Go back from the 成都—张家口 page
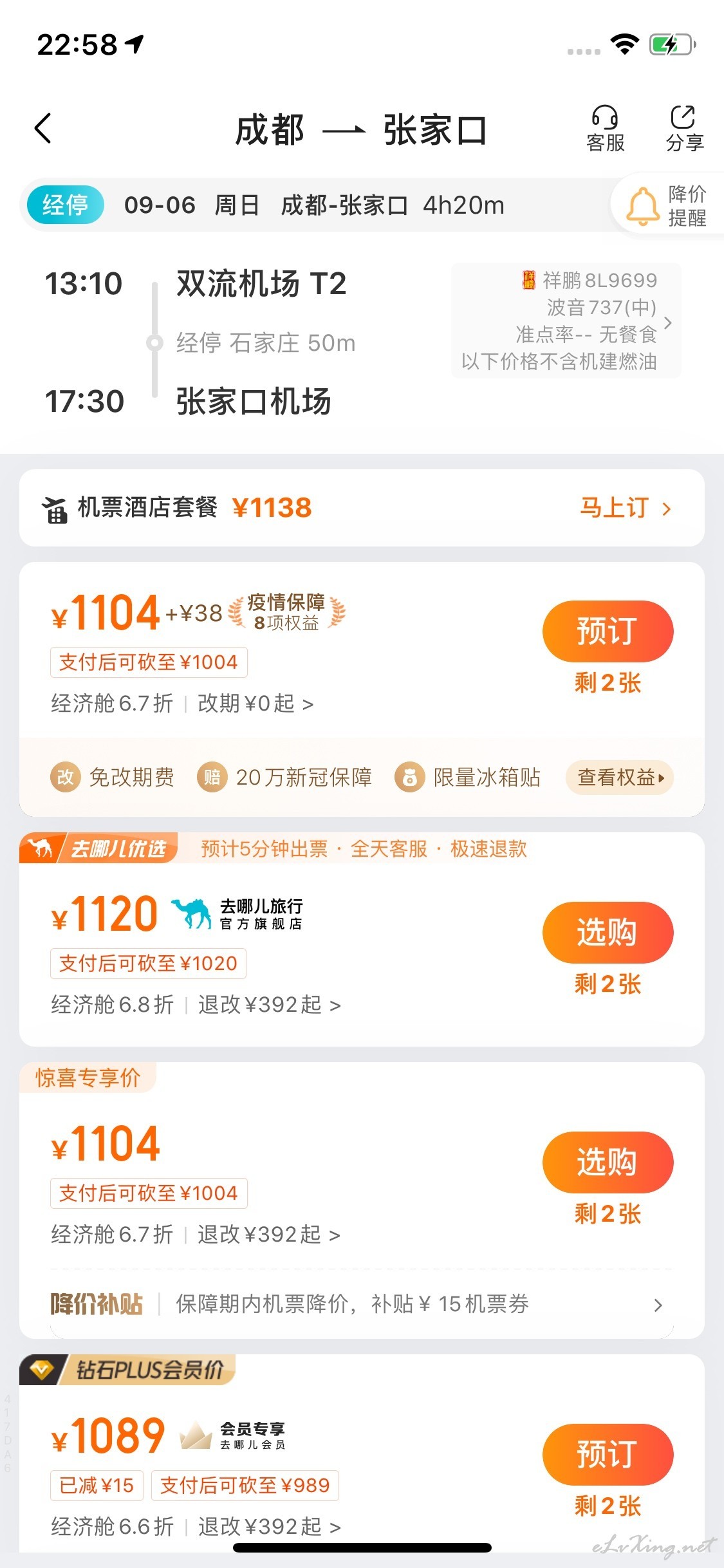The width and height of the screenshot is (724, 1568). pos(43,128)
